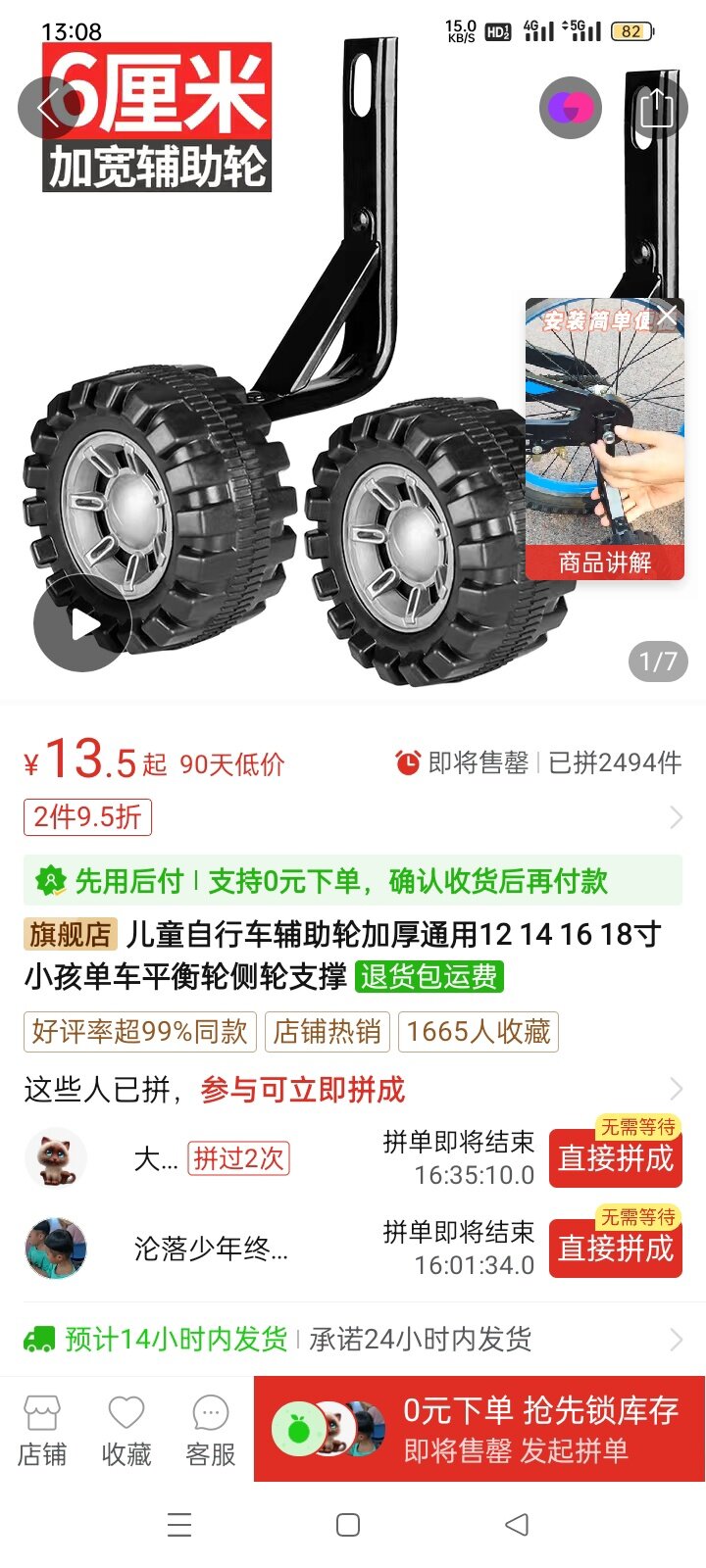Tap the system back navigation button
Image resolution: width=706 pixels, height=1568 pixels.
pos(517,1525)
